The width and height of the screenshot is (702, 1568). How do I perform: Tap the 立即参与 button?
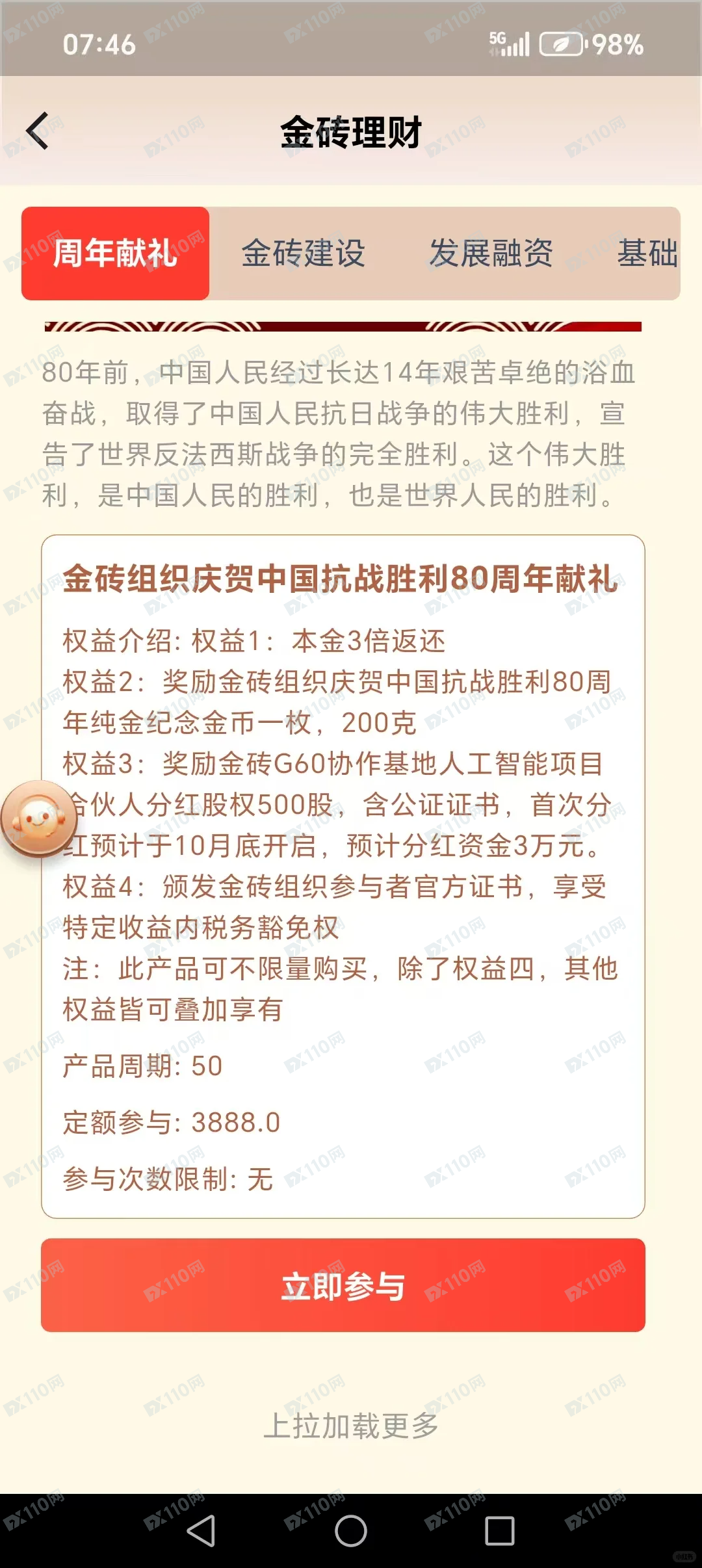point(343,1285)
